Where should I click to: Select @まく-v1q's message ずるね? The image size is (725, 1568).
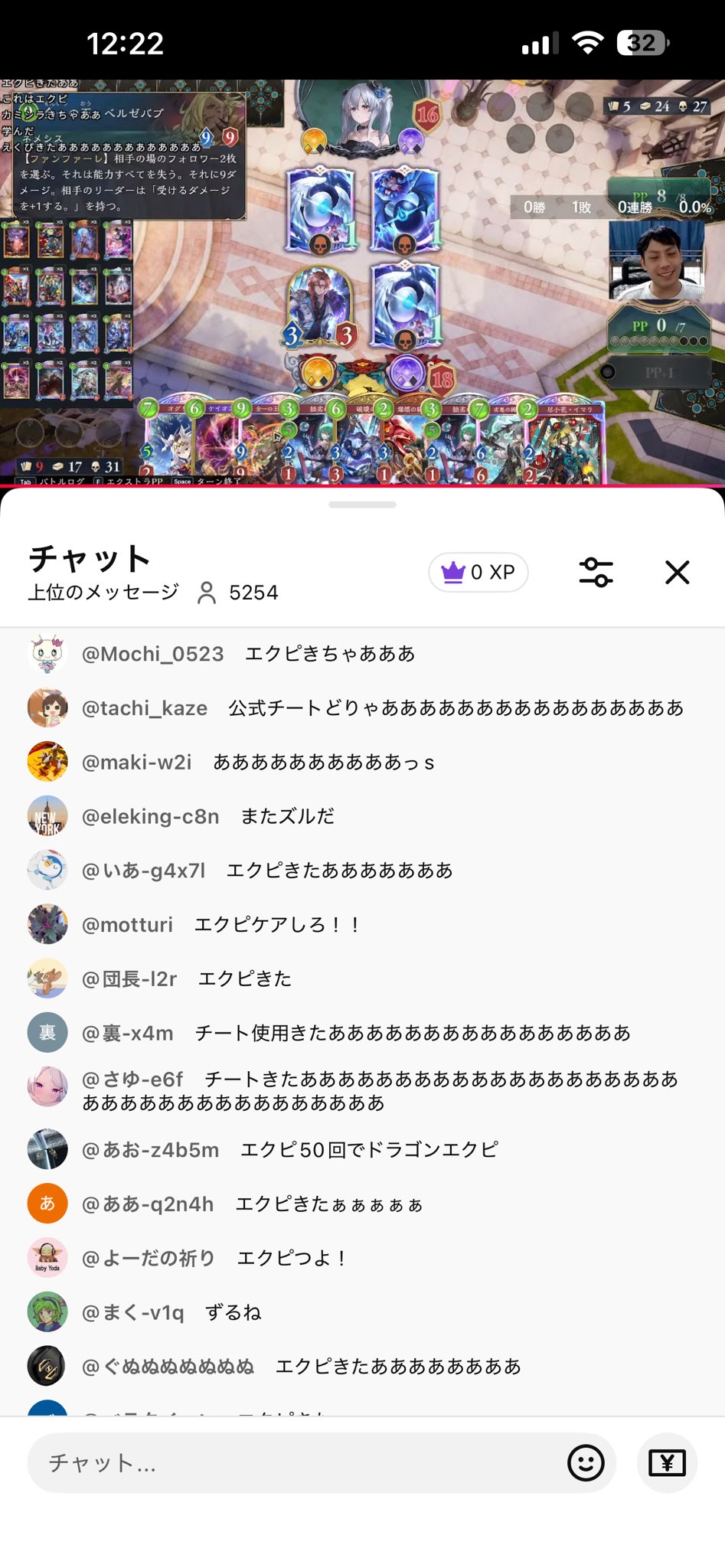(233, 1312)
